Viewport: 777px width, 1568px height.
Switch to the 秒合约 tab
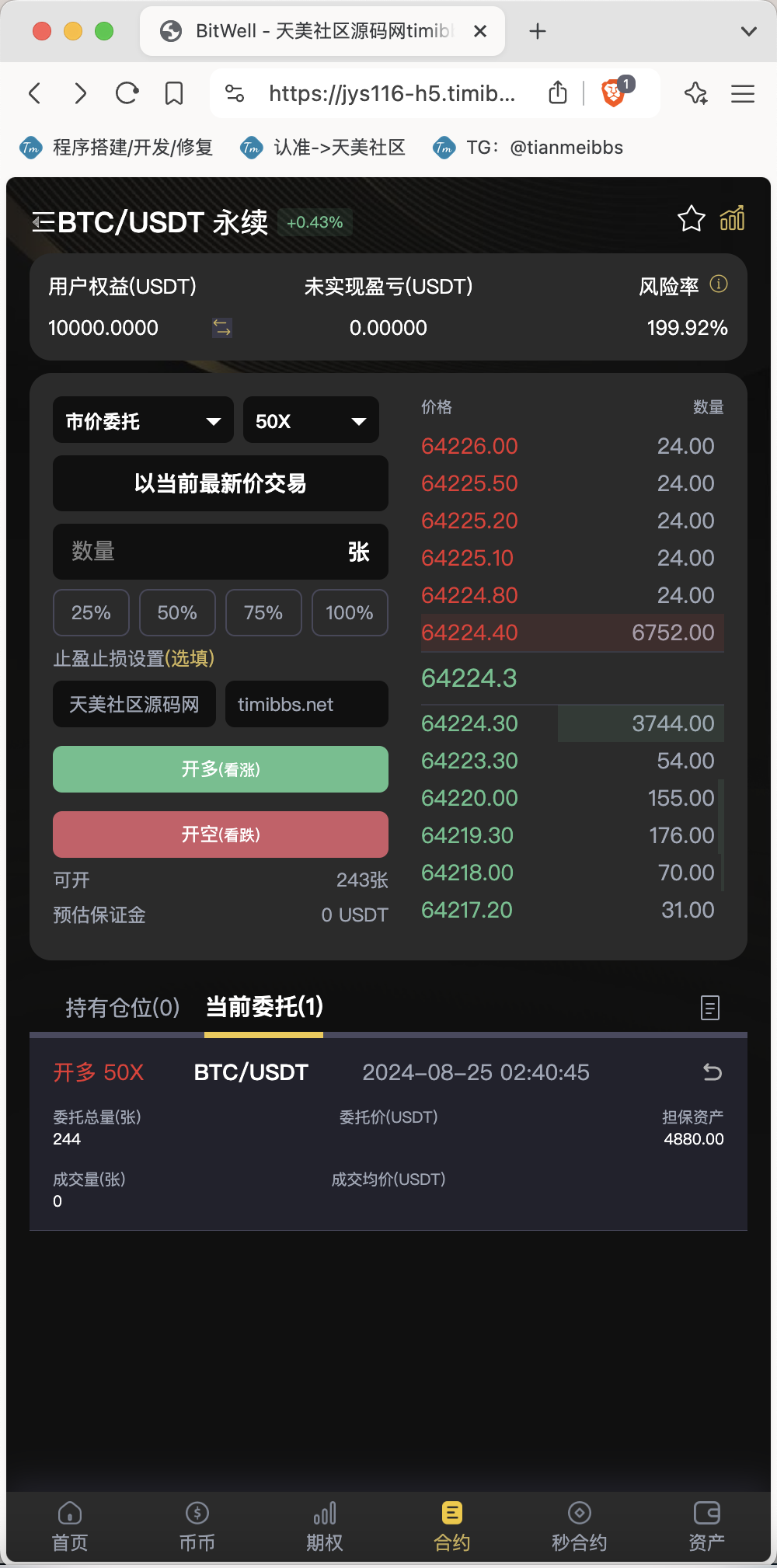click(x=580, y=1526)
